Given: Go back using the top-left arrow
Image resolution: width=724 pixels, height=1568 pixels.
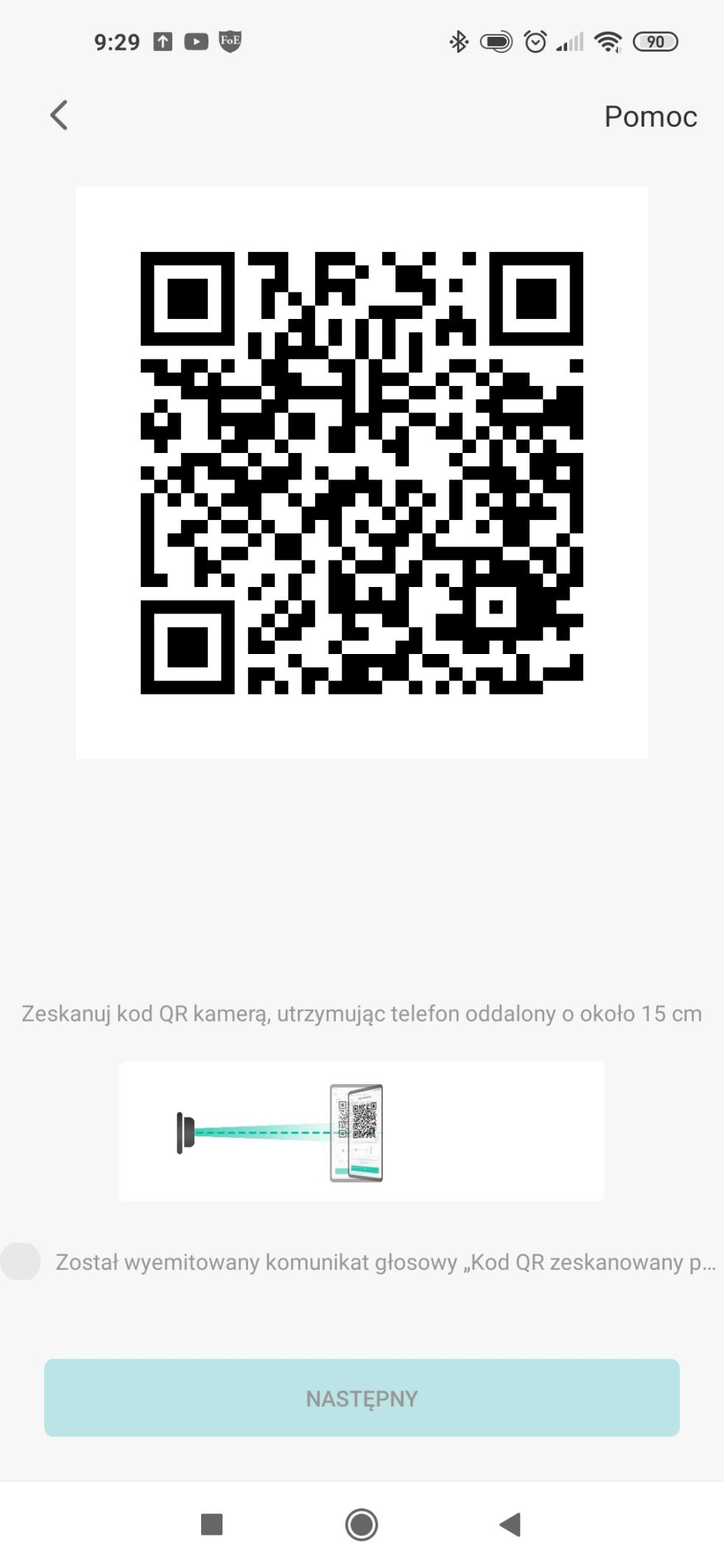Looking at the screenshot, I should coord(59,116).
